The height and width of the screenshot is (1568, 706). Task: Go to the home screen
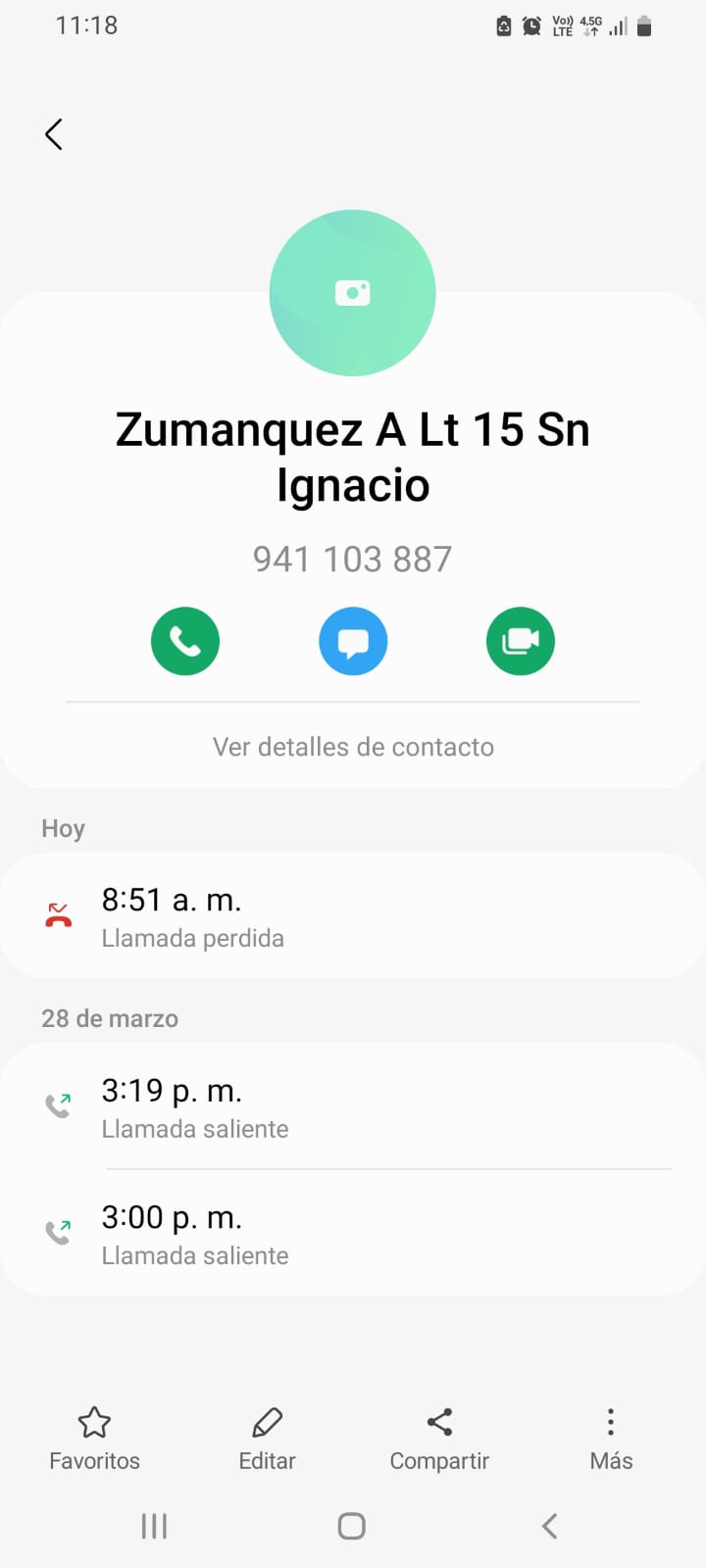[352, 1526]
